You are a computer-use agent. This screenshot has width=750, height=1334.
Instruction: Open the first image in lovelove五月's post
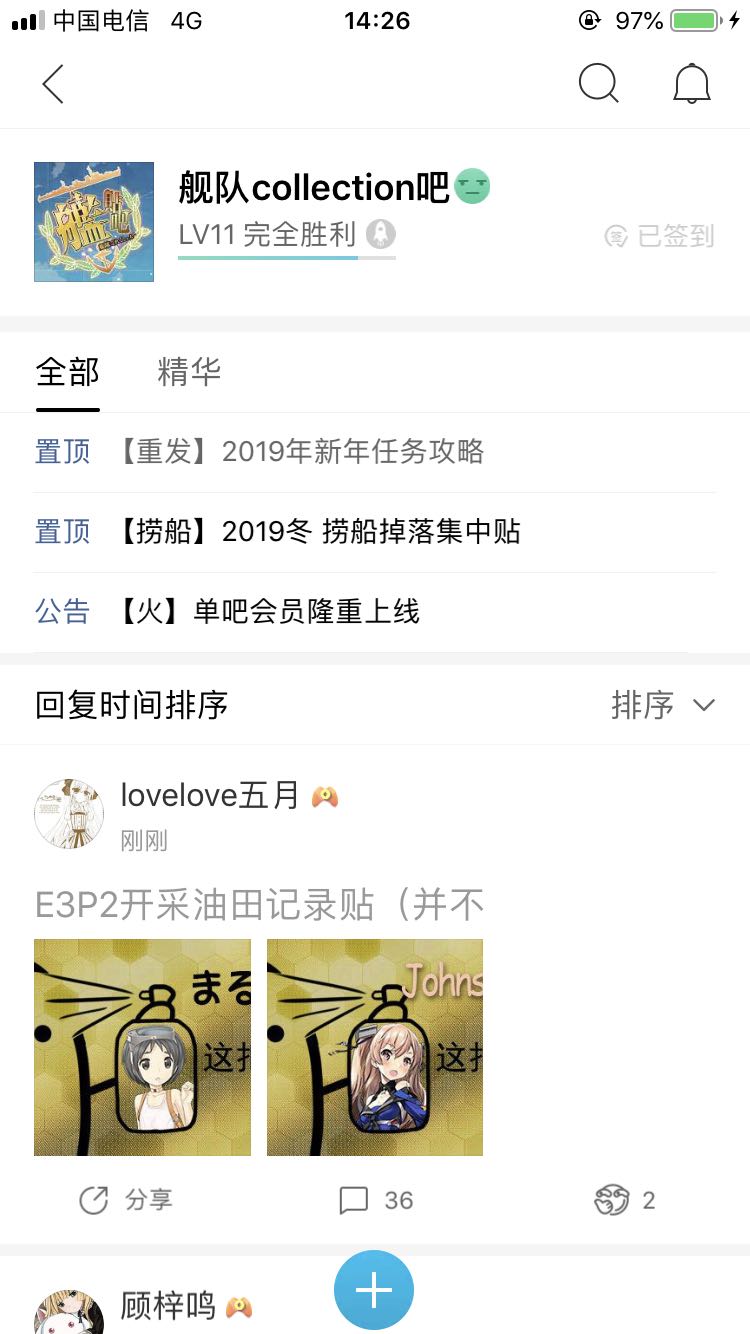(x=142, y=1047)
